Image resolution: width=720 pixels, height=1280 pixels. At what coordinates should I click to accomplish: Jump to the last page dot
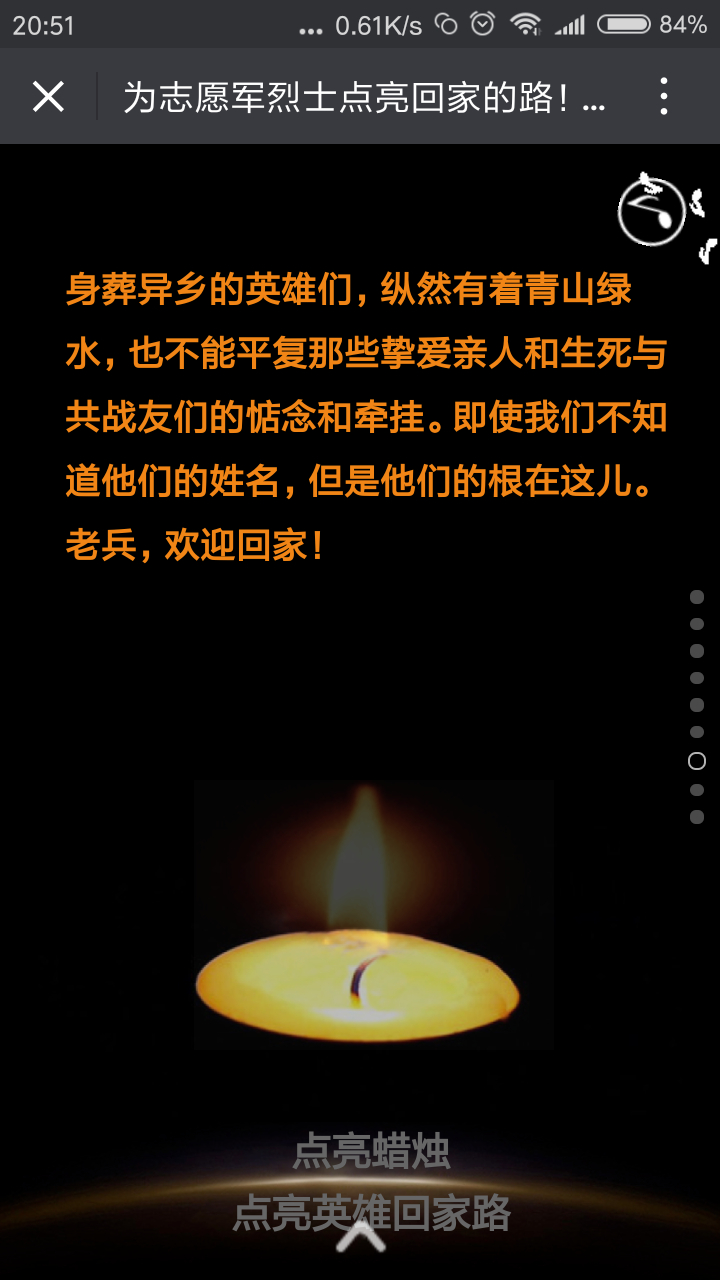697,817
